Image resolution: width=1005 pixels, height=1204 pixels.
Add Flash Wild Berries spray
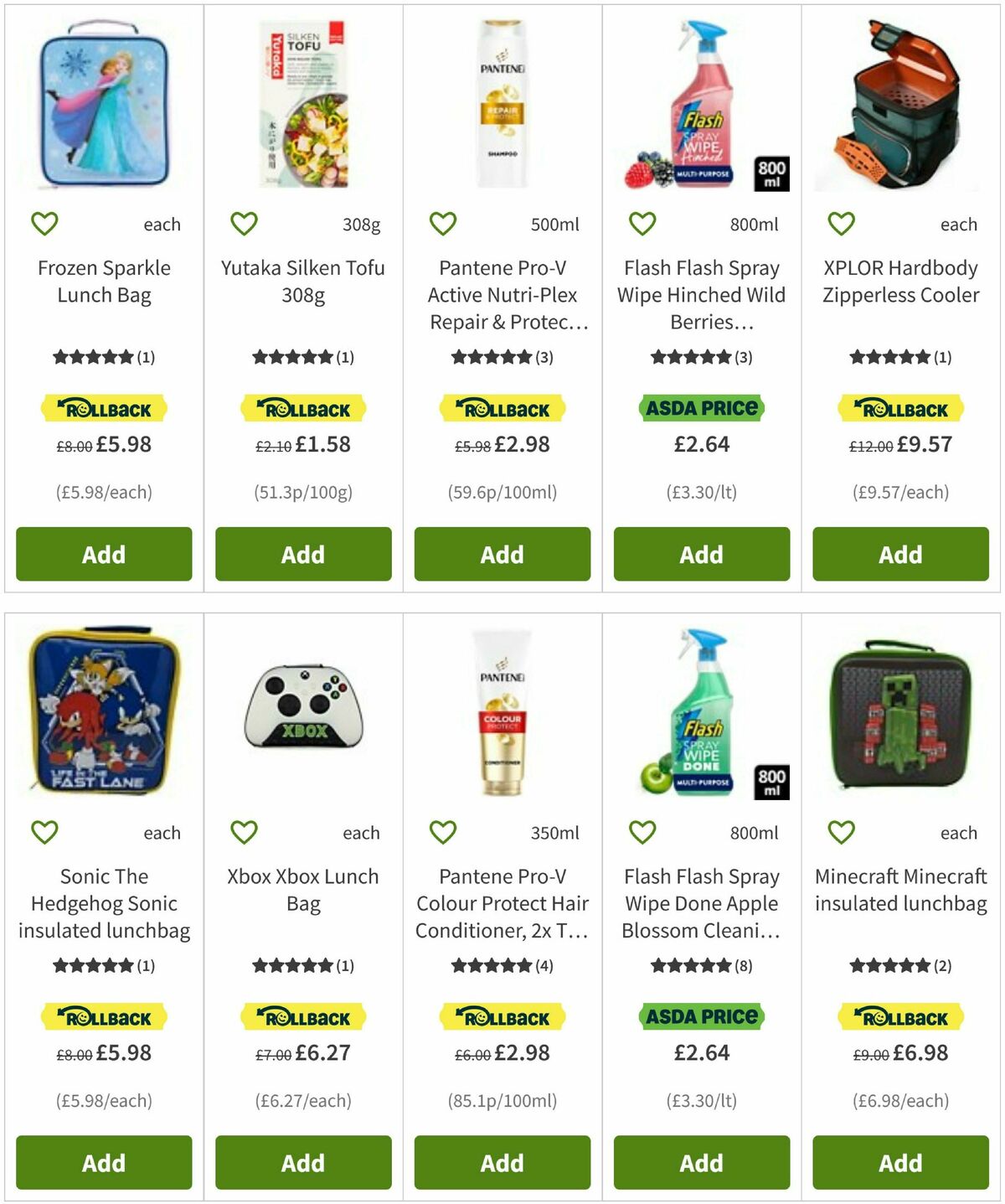(x=701, y=554)
